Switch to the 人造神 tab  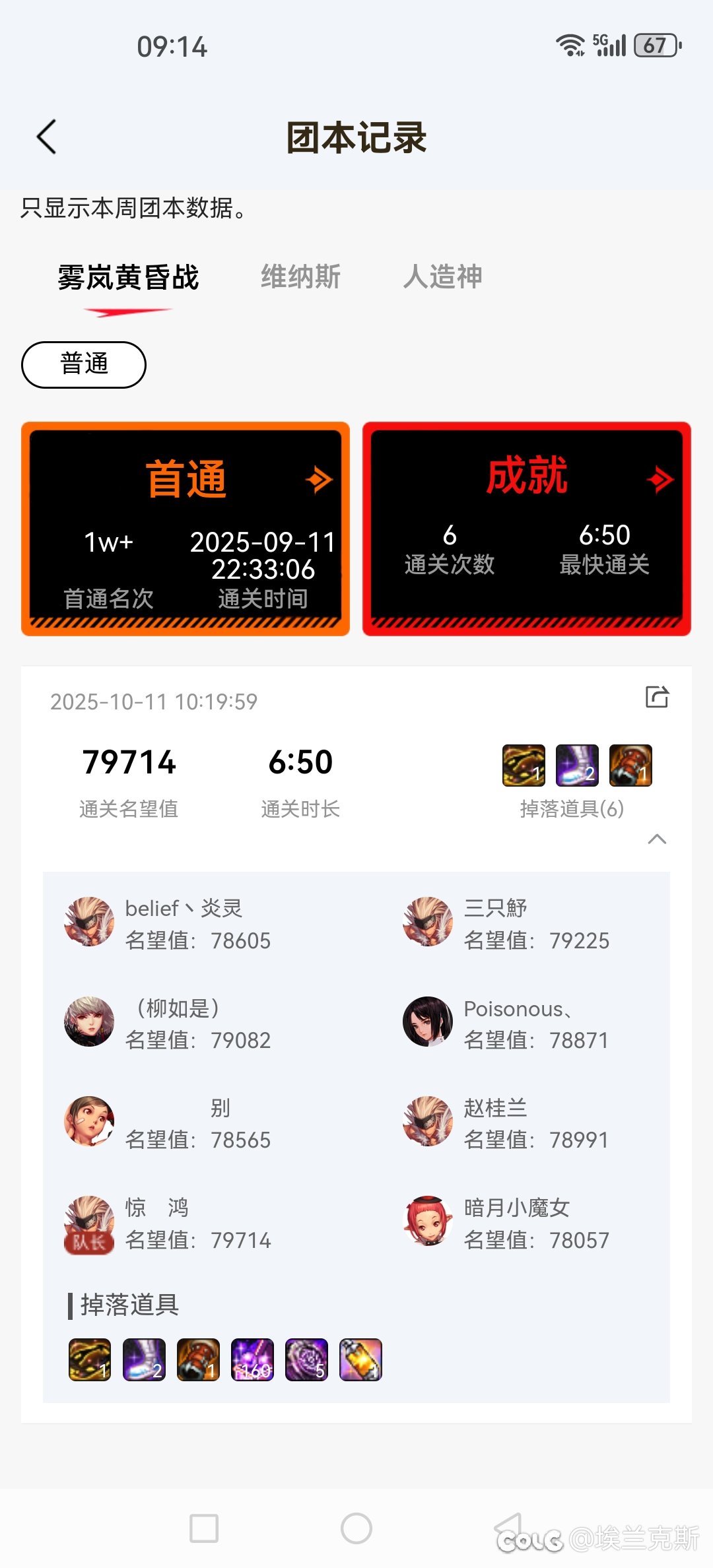tap(442, 277)
